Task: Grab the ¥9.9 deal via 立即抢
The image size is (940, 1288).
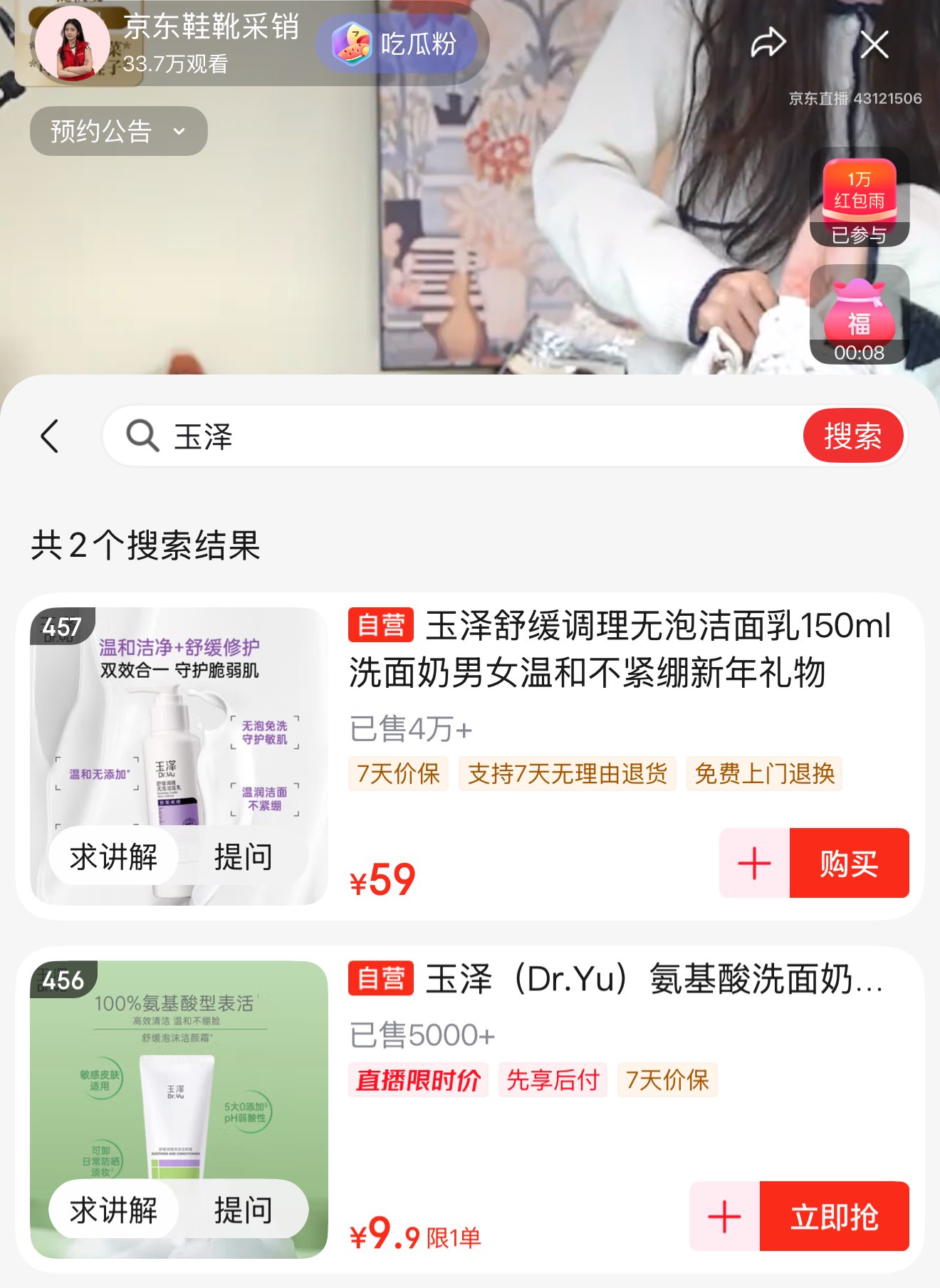Action: tap(834, 1216)
